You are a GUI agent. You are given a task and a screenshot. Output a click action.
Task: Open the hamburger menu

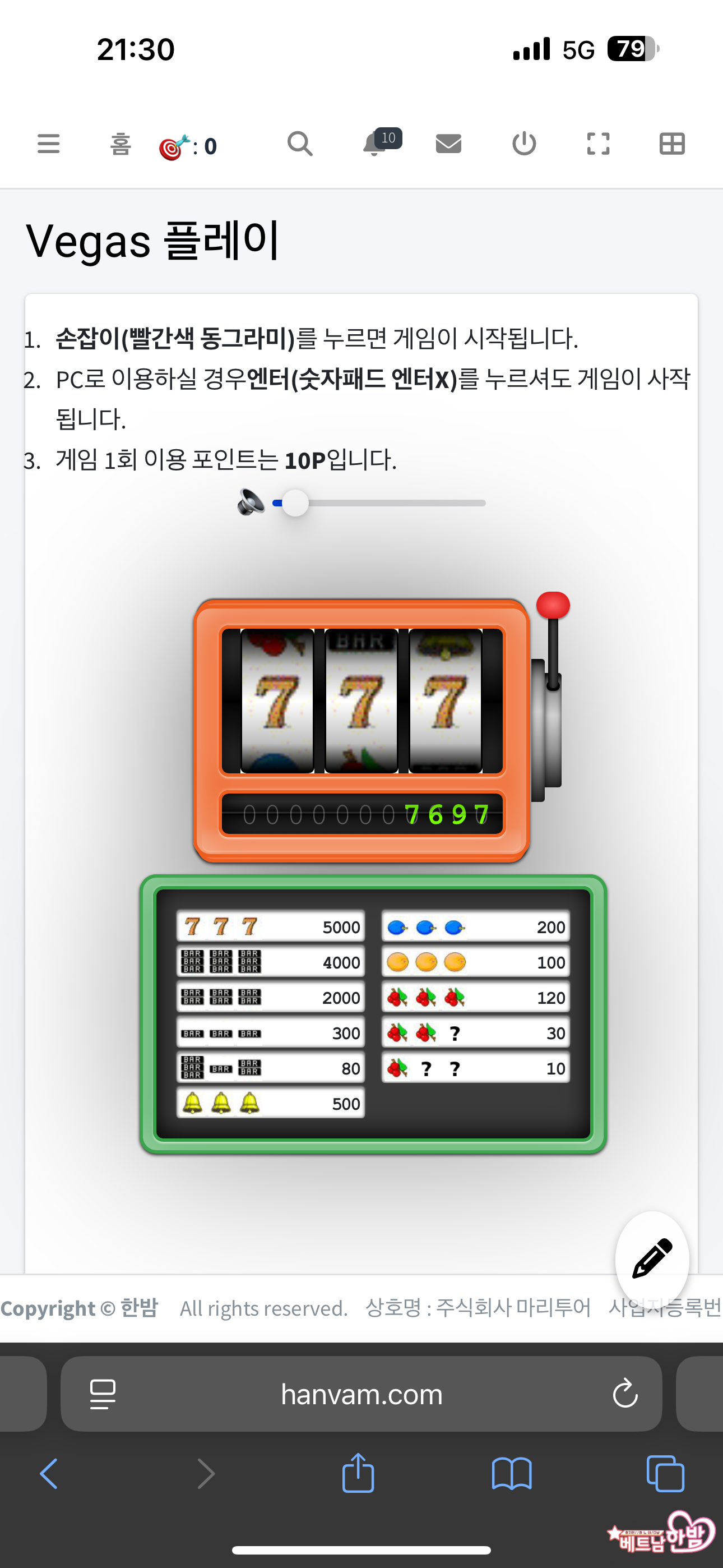[49, 144]
